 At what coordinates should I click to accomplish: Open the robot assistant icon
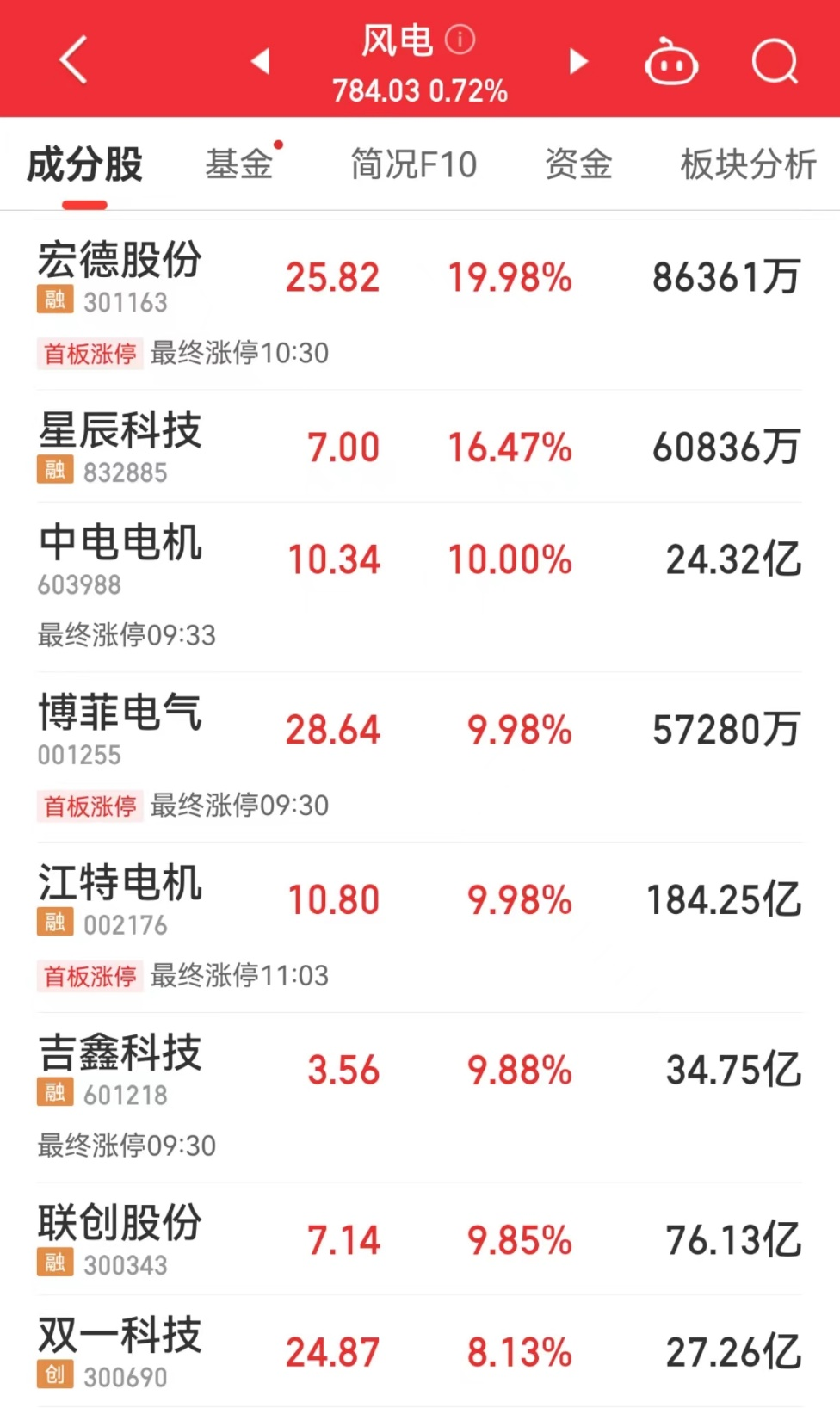671,61
